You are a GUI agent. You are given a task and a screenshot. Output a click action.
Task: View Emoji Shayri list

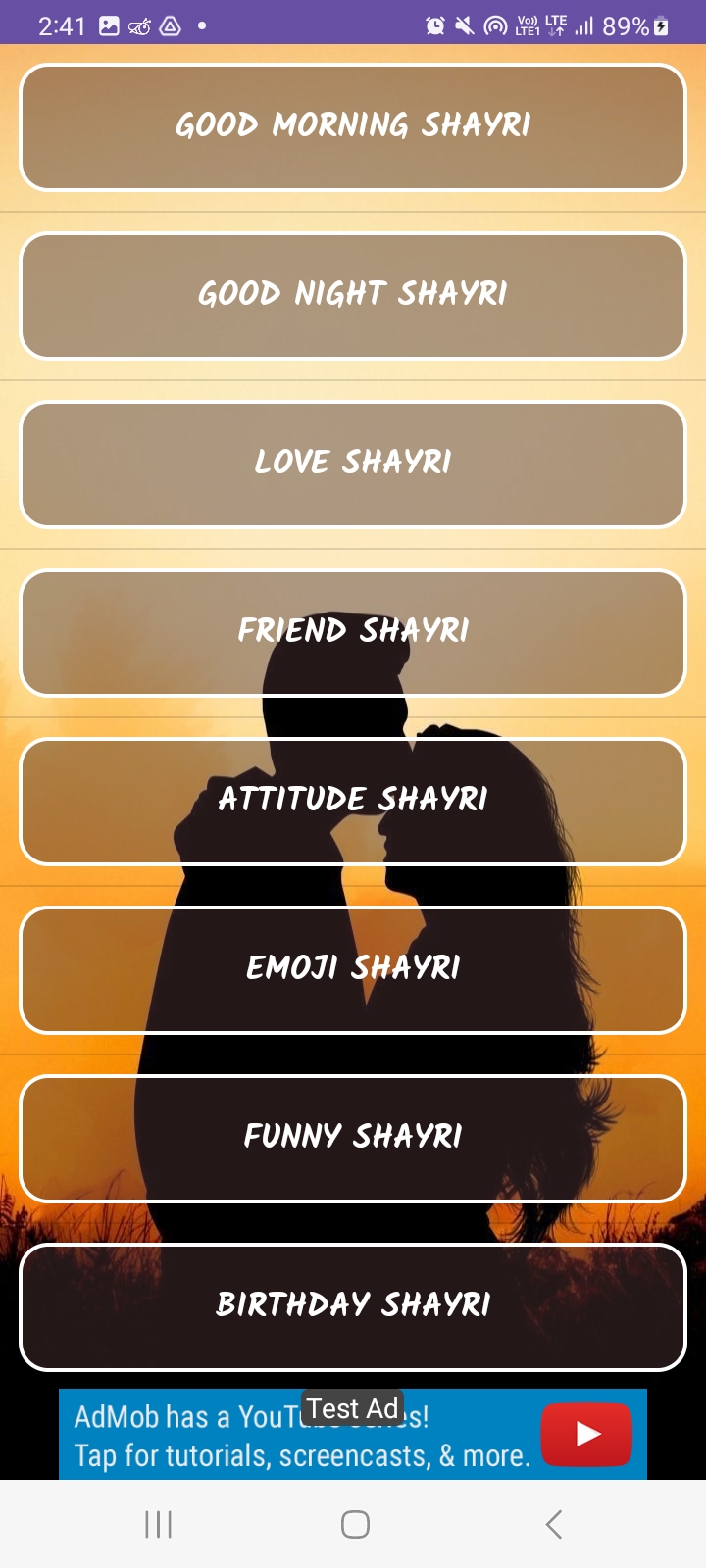click(x=353, y=970)
